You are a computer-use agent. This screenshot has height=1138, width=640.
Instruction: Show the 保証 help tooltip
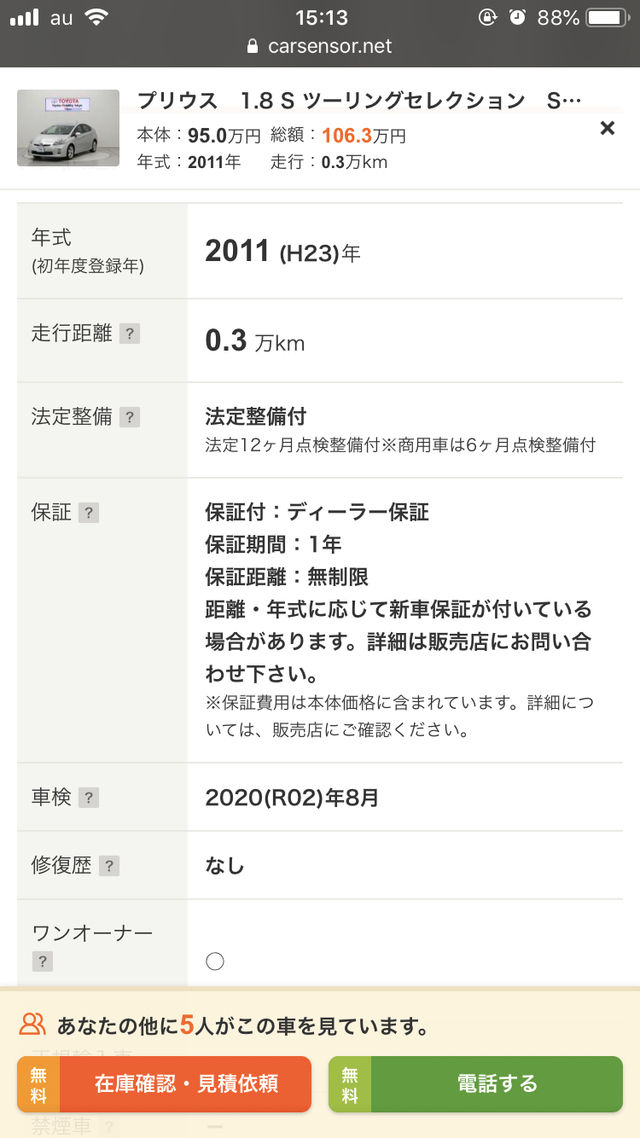pyautogui.click(x=89, y=513)
